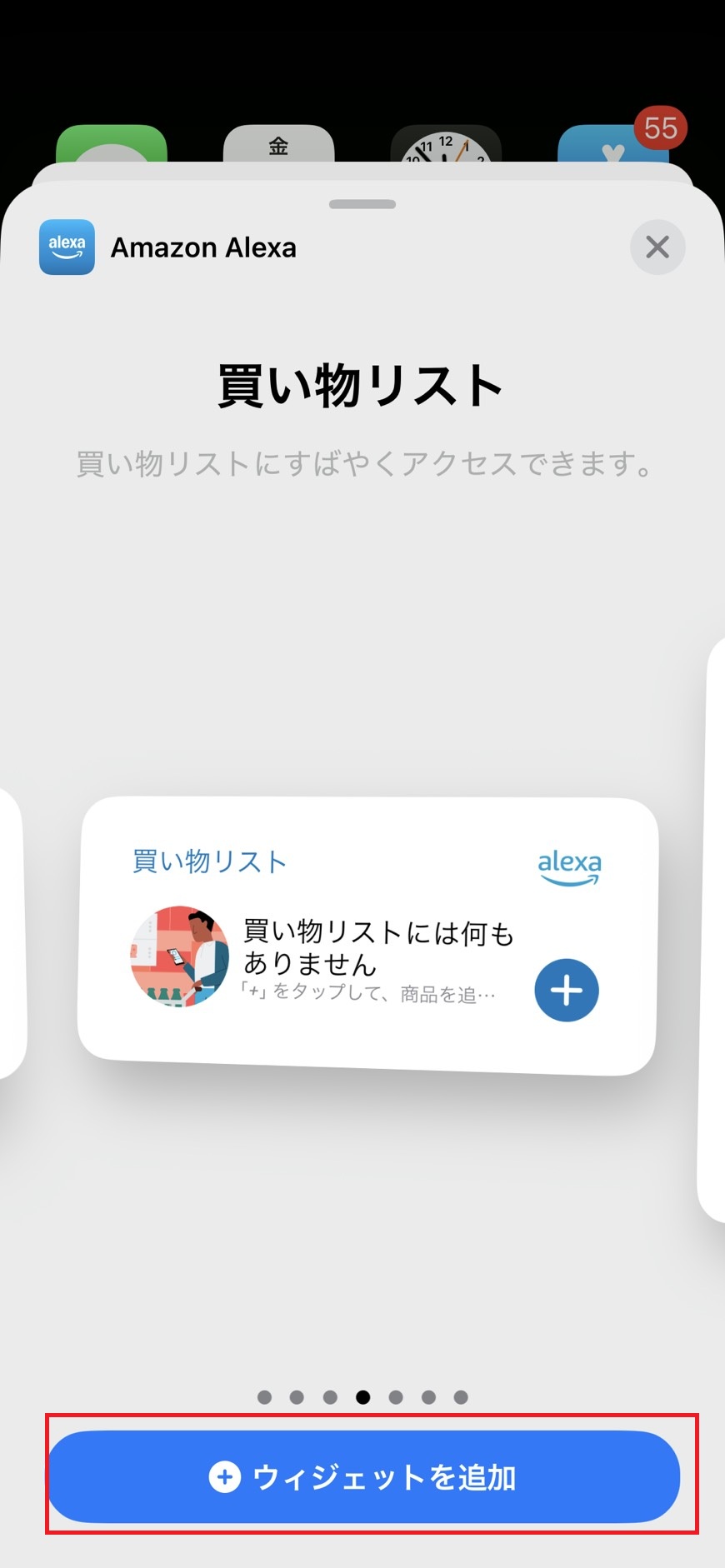
Task: Tap the ウィジェットを追加 button
Action: 363,1476
